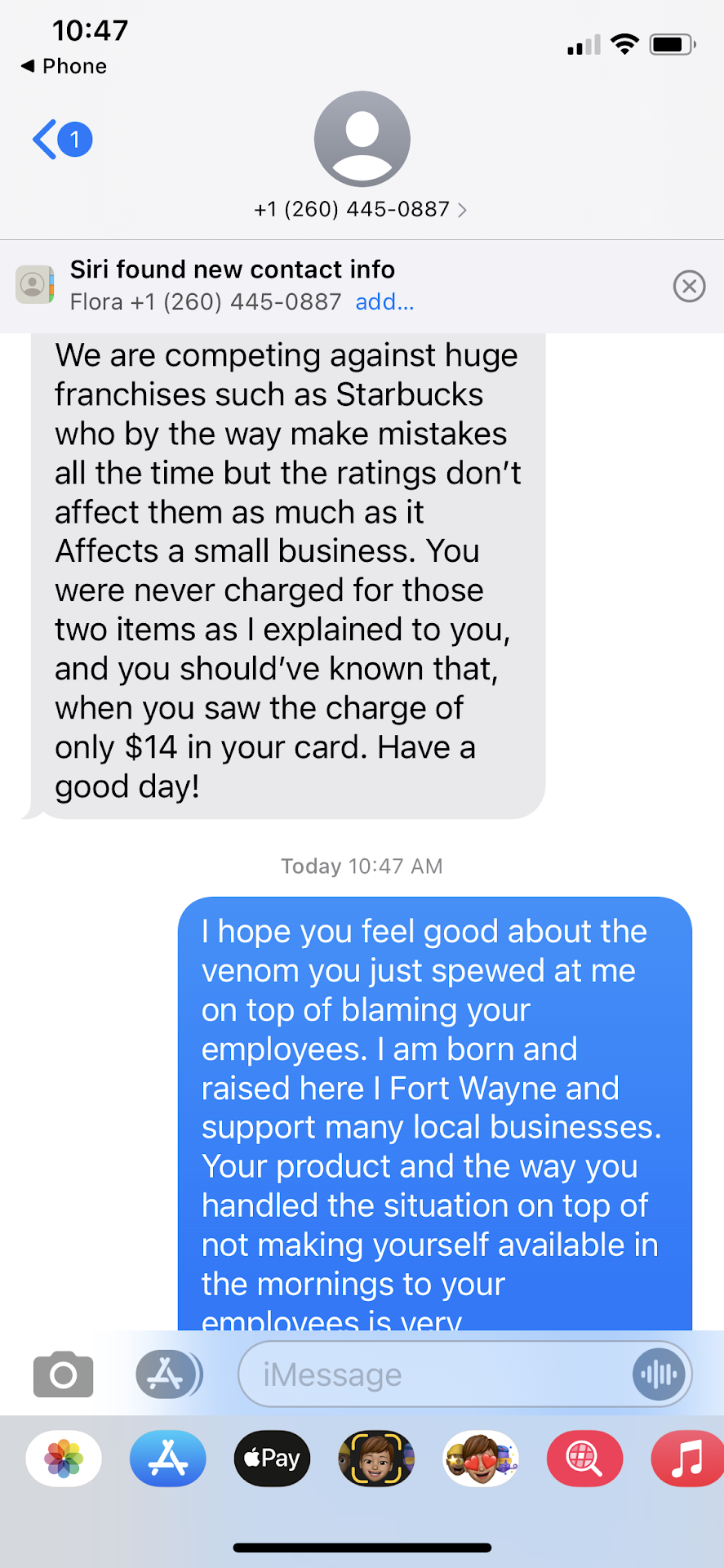Return to the Phone app
724x1568 pixels.
click(64, 66)
